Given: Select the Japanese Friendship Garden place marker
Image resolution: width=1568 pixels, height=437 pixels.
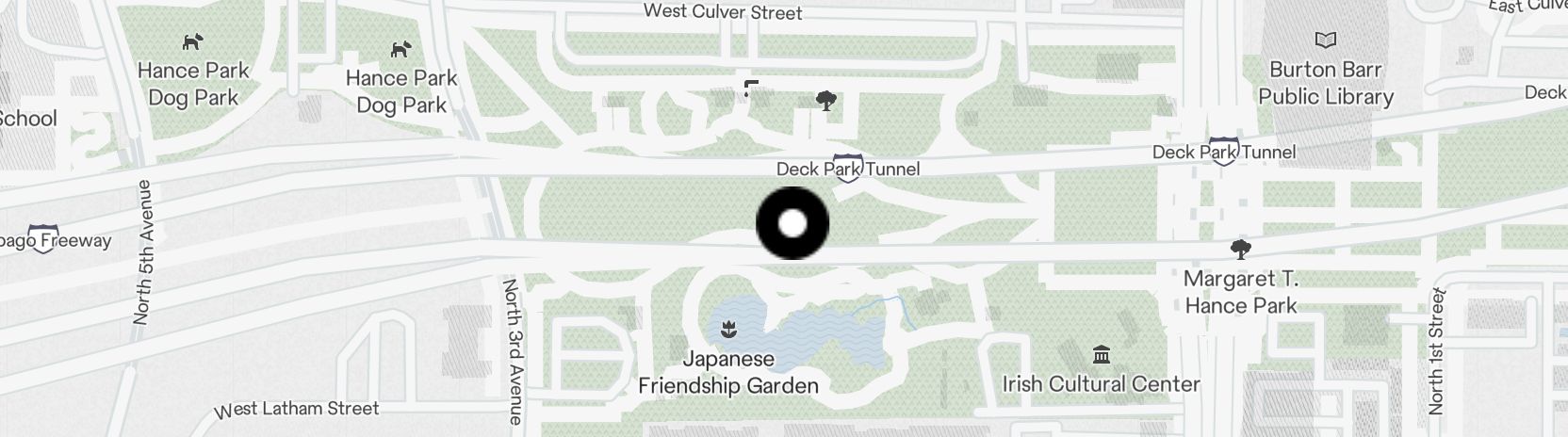Looking at the screenshot, I should [x=728, y=330].
